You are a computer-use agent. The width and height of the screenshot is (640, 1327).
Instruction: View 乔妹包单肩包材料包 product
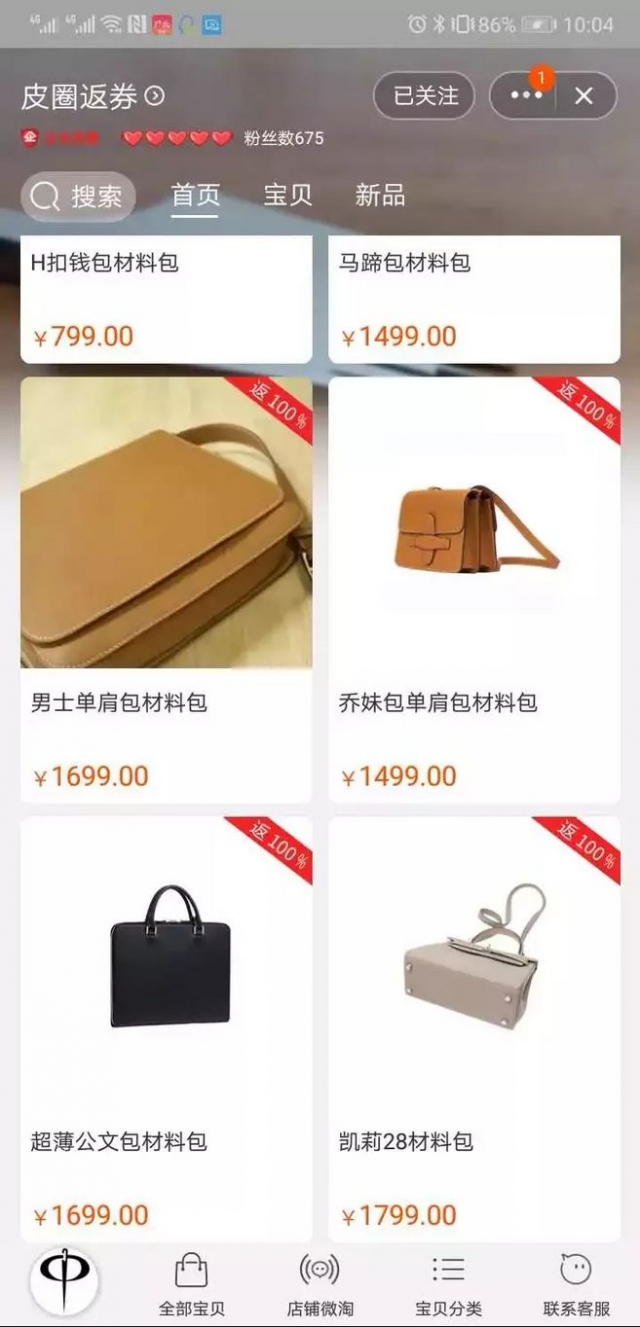point(474,590)
